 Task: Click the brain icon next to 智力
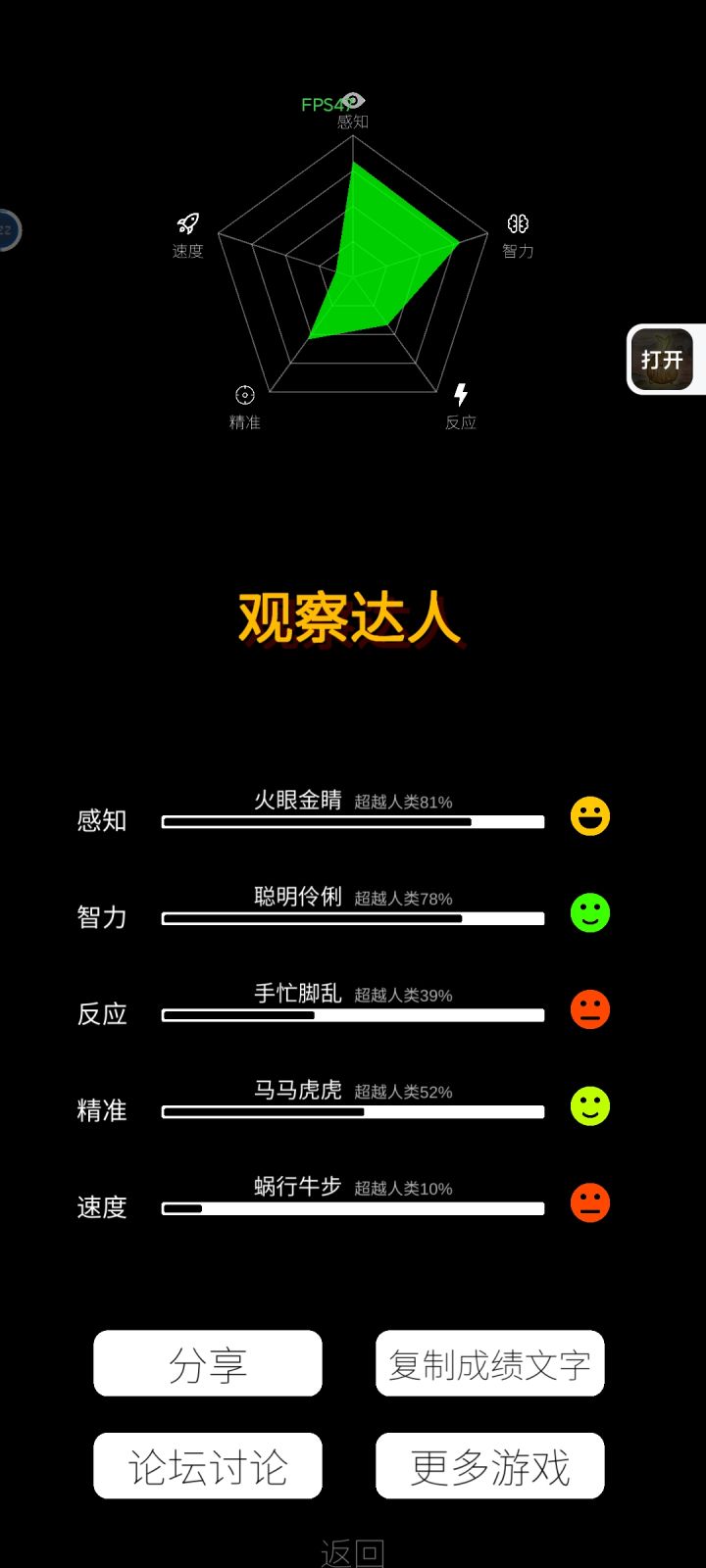tap(519, 222)
